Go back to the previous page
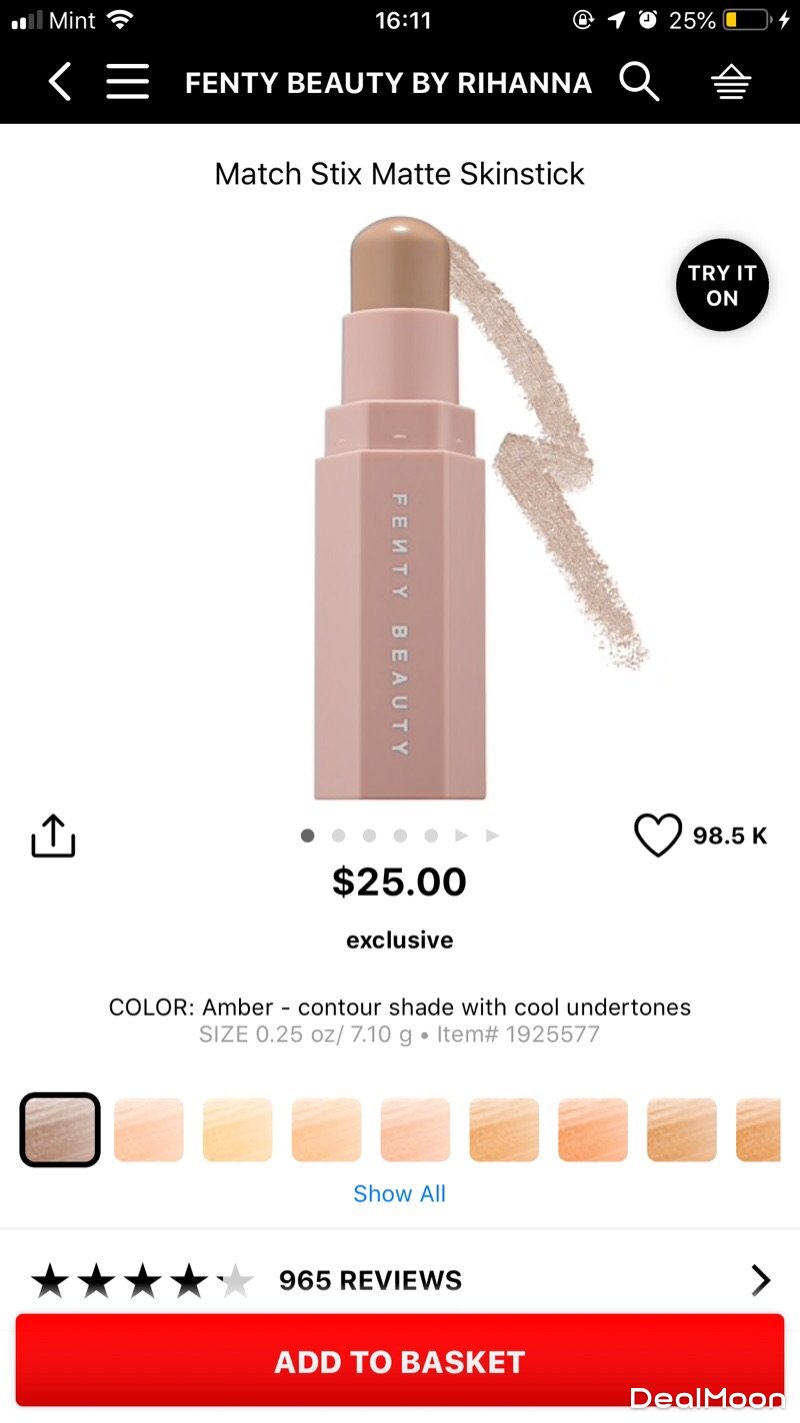This screenshot has width=800, height=1423. click(x=60, y=82)
